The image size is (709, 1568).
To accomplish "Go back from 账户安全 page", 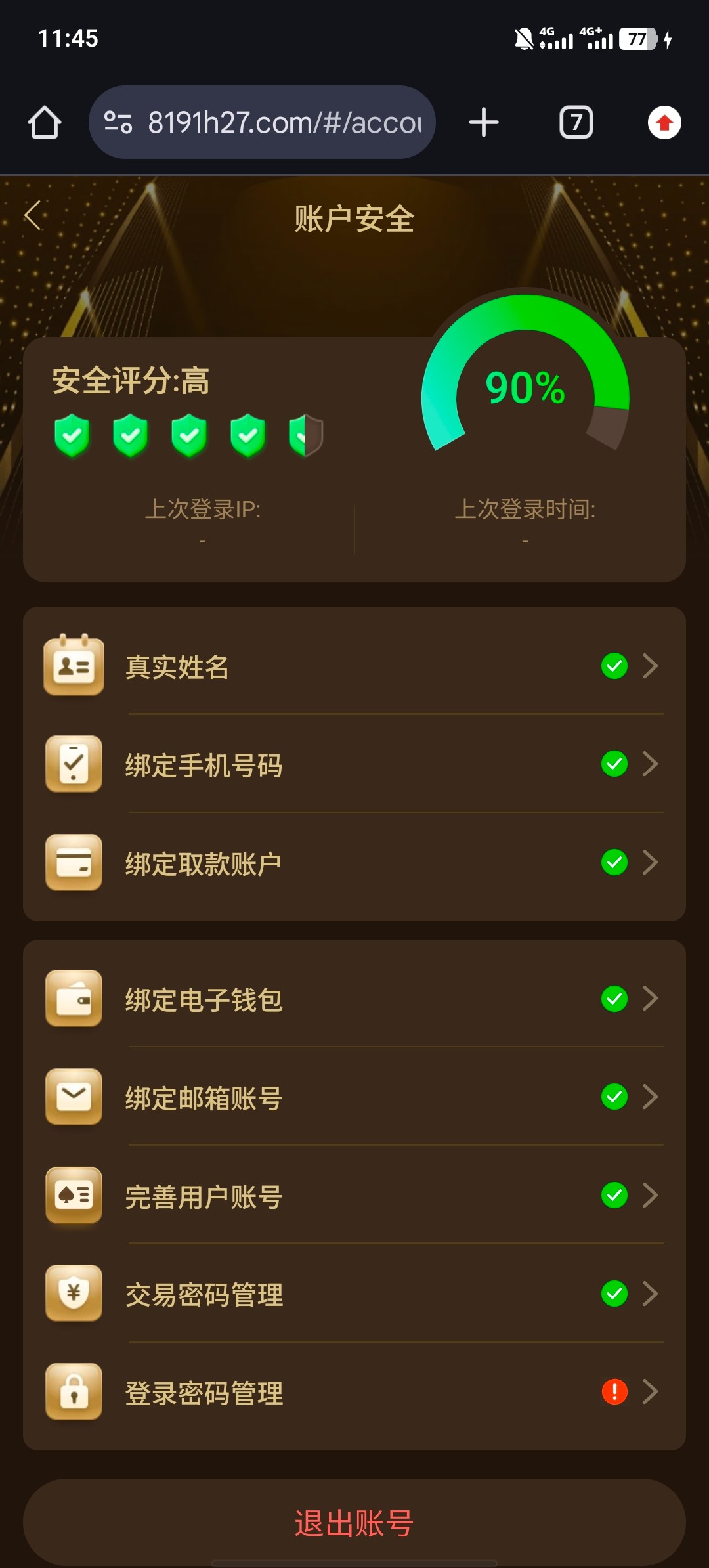I will click(33, 215).
